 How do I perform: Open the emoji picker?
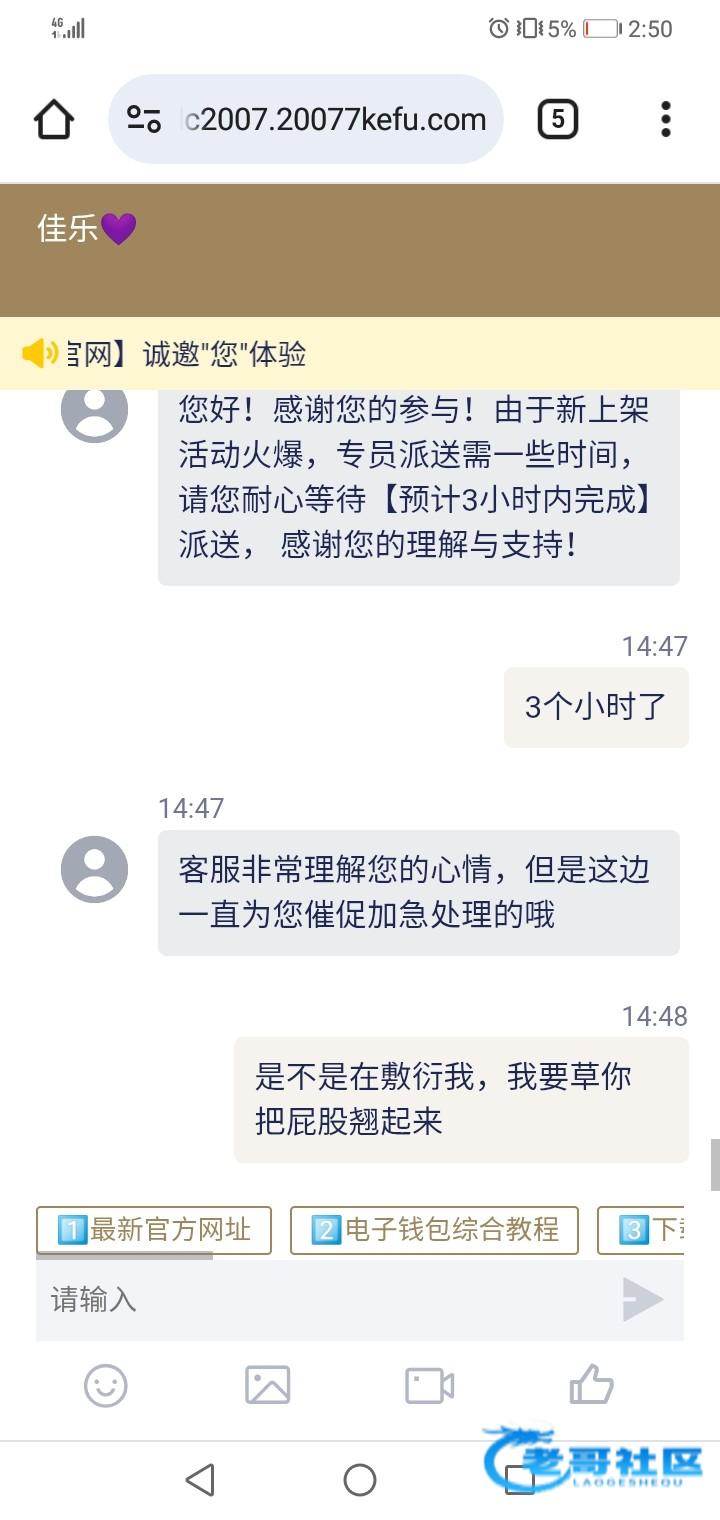(106, 1386)
